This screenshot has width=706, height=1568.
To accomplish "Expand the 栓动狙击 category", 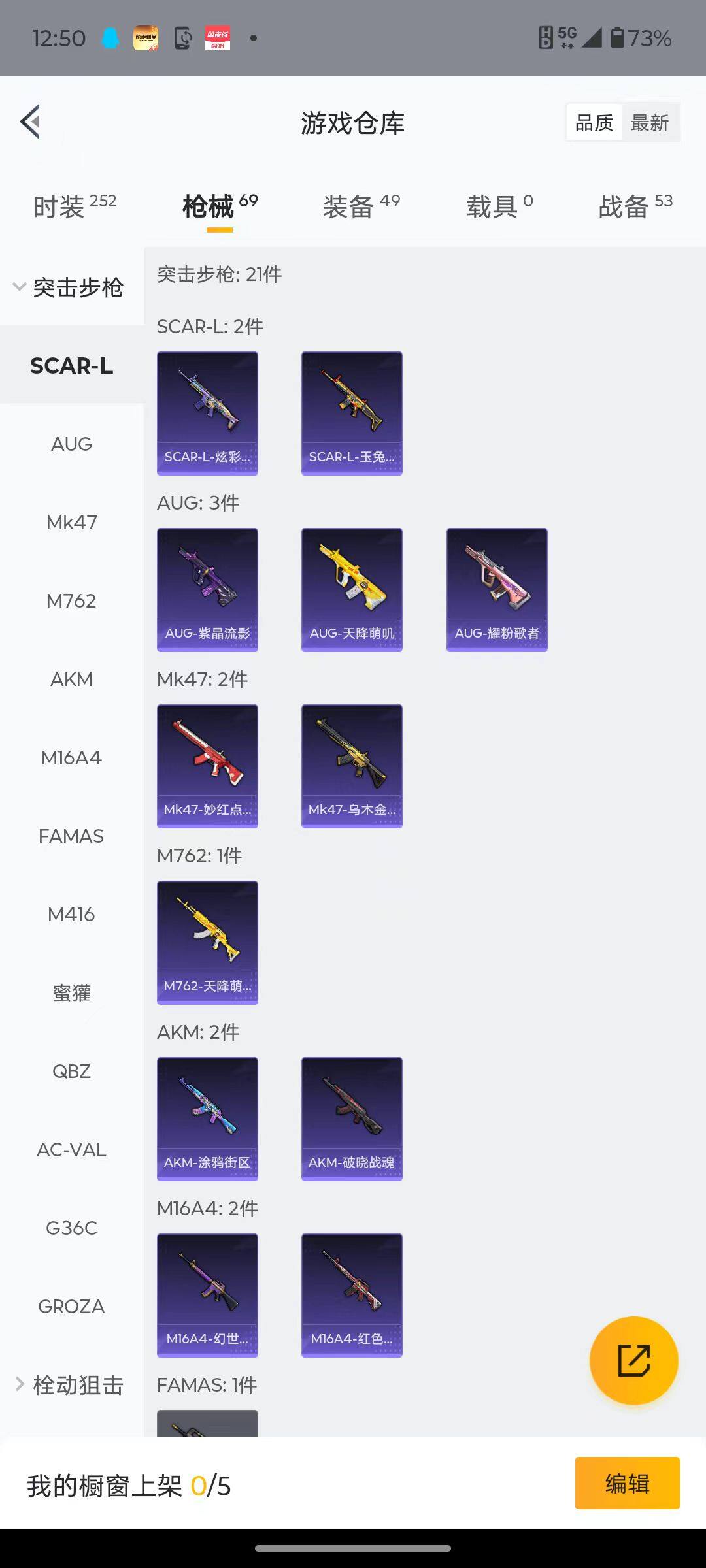I will [71, 1384].
